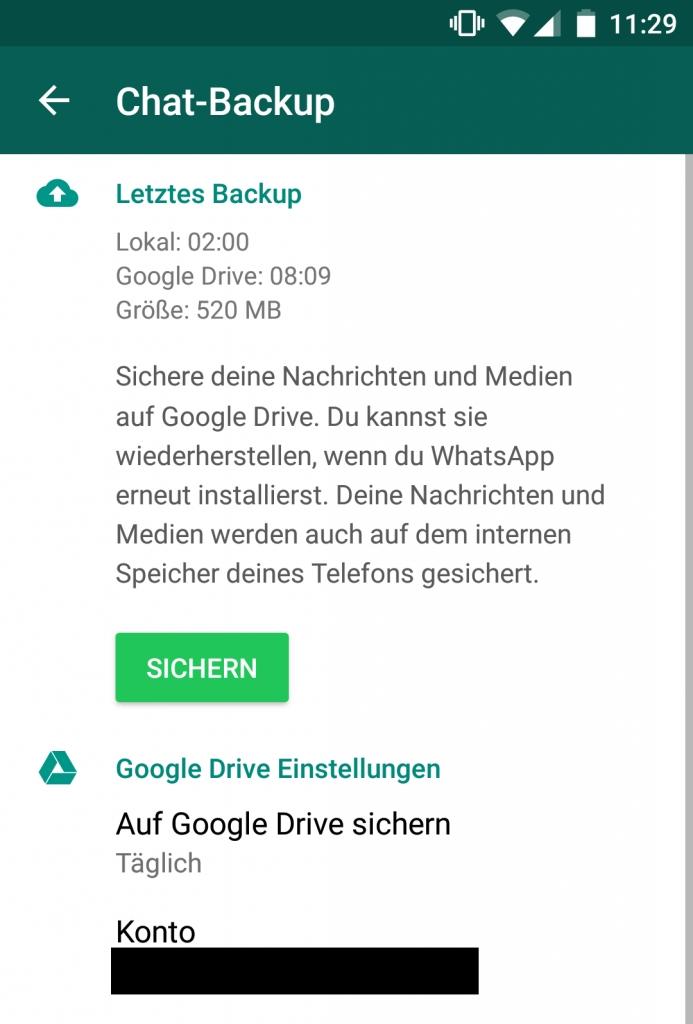Tap the green SICHERN button
The image size is (693, 1024).
point(202,668)
